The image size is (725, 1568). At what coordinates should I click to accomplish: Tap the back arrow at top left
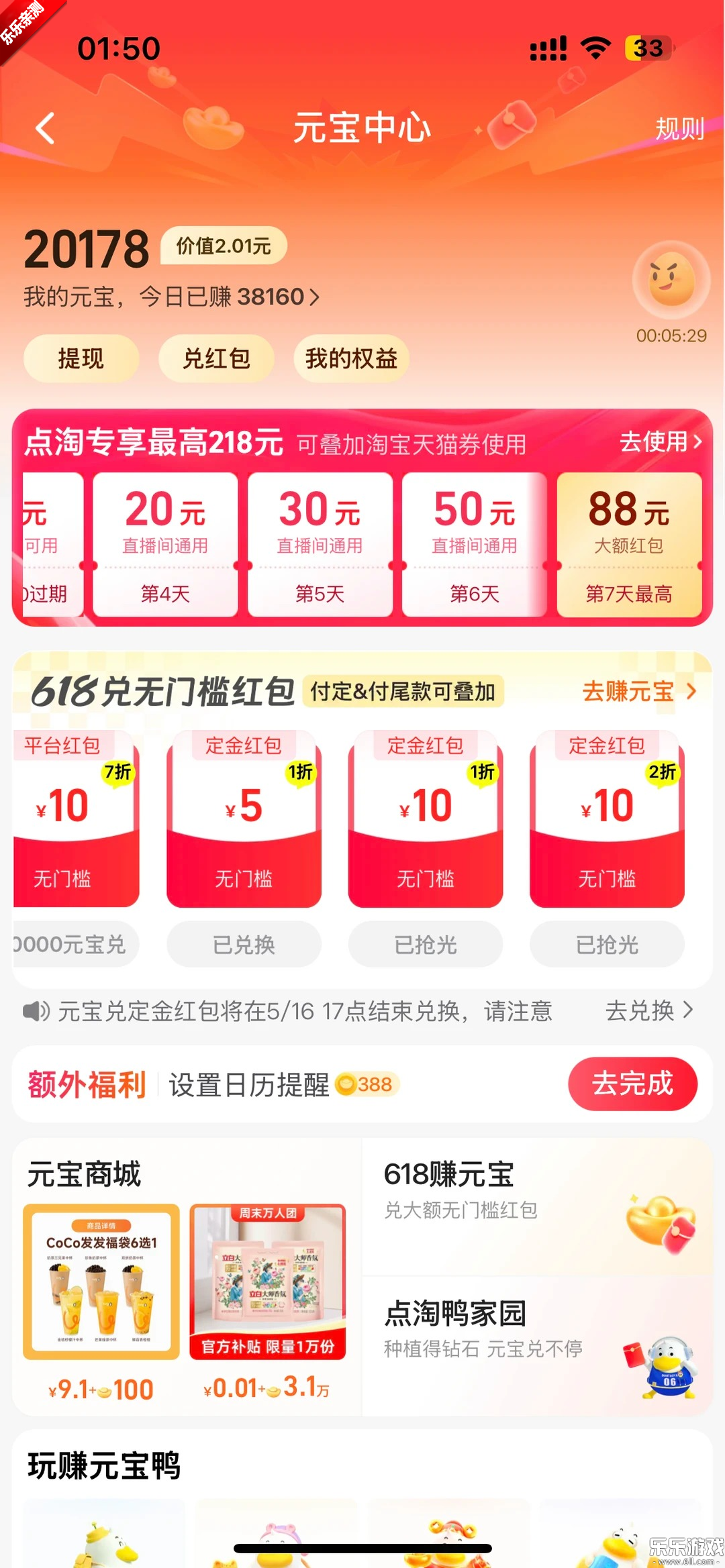[46, 129]
